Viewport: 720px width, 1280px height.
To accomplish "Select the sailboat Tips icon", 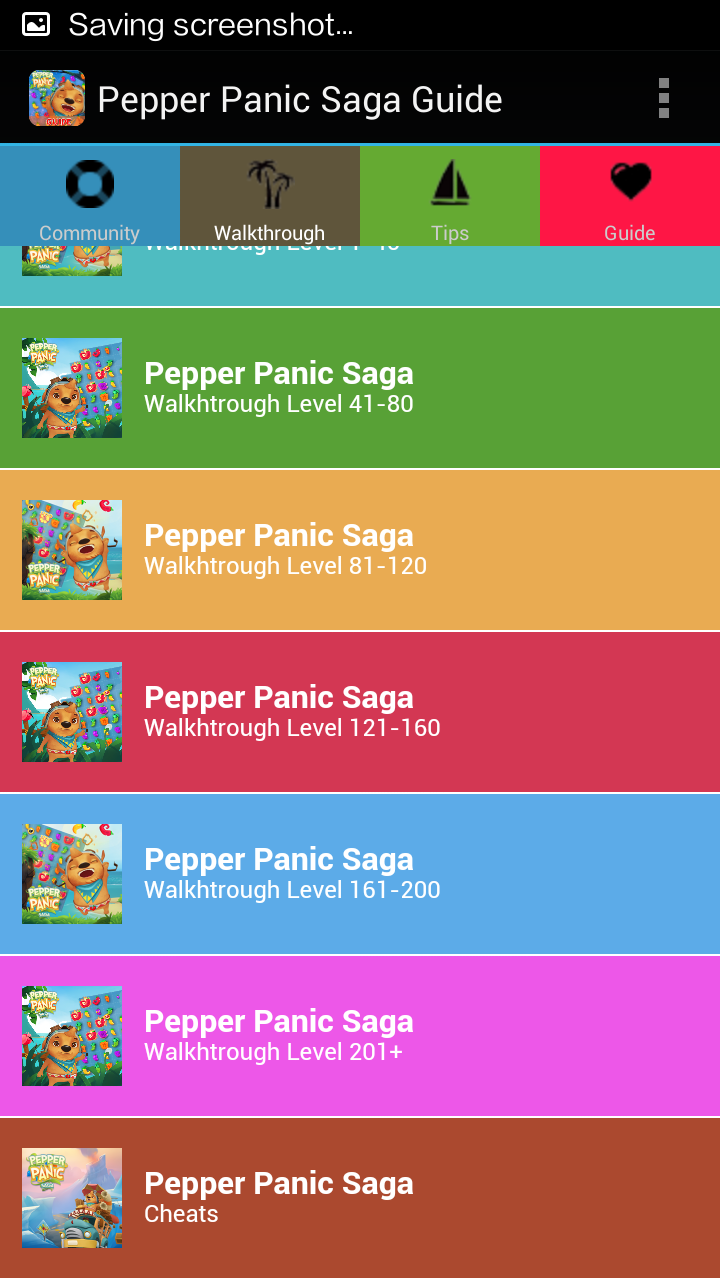I will click(x=449, y=183).
